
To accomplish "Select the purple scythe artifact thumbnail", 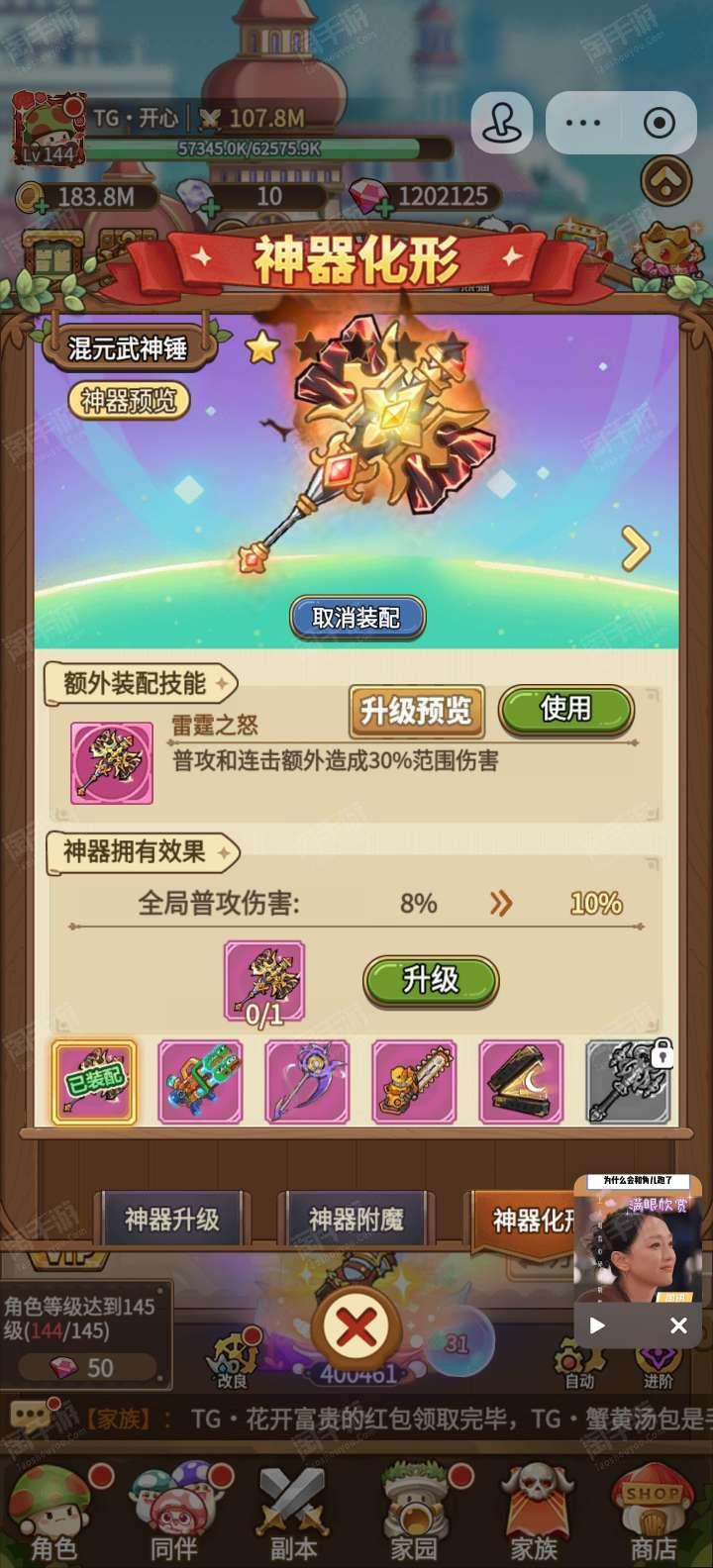I will pos(307,1081).
